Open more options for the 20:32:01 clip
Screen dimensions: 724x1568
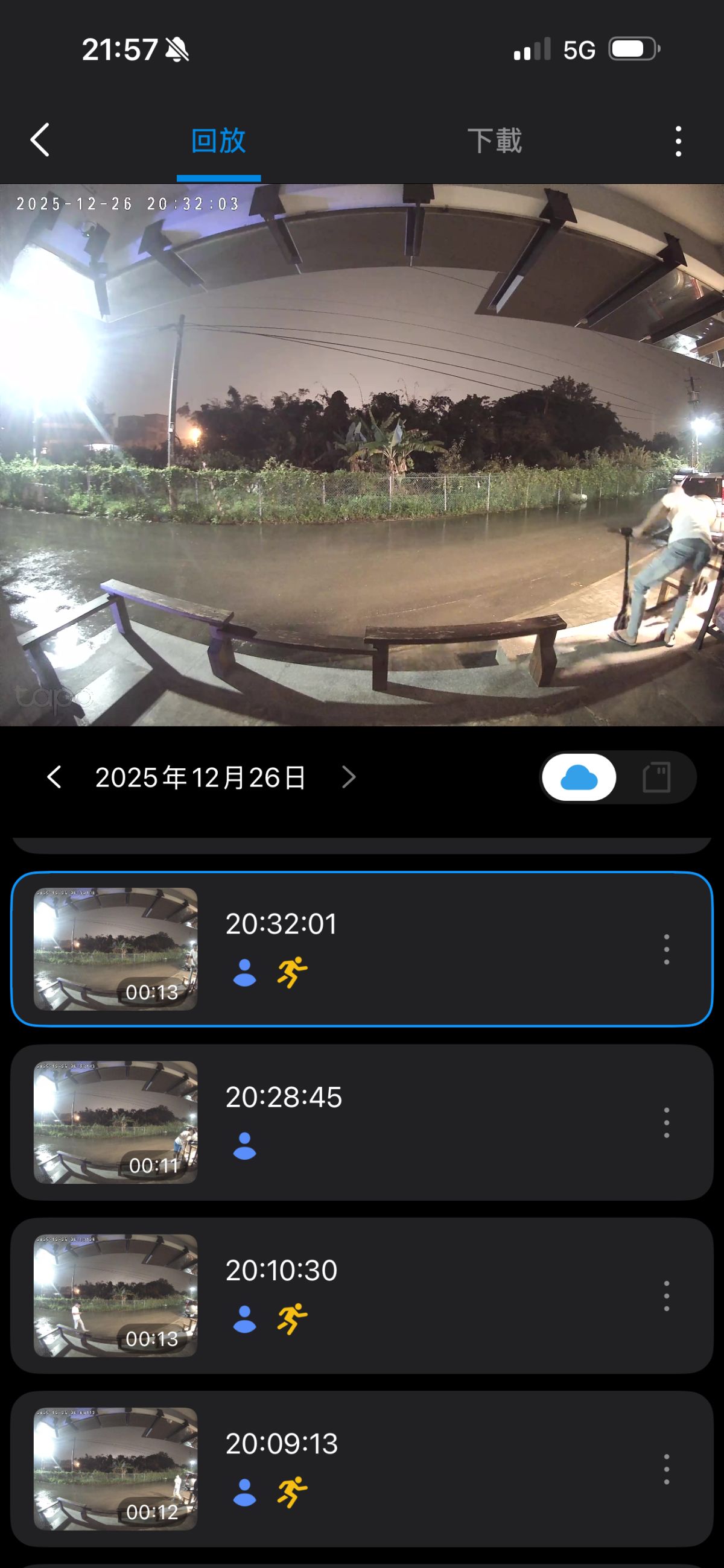[x=666, y=949]
